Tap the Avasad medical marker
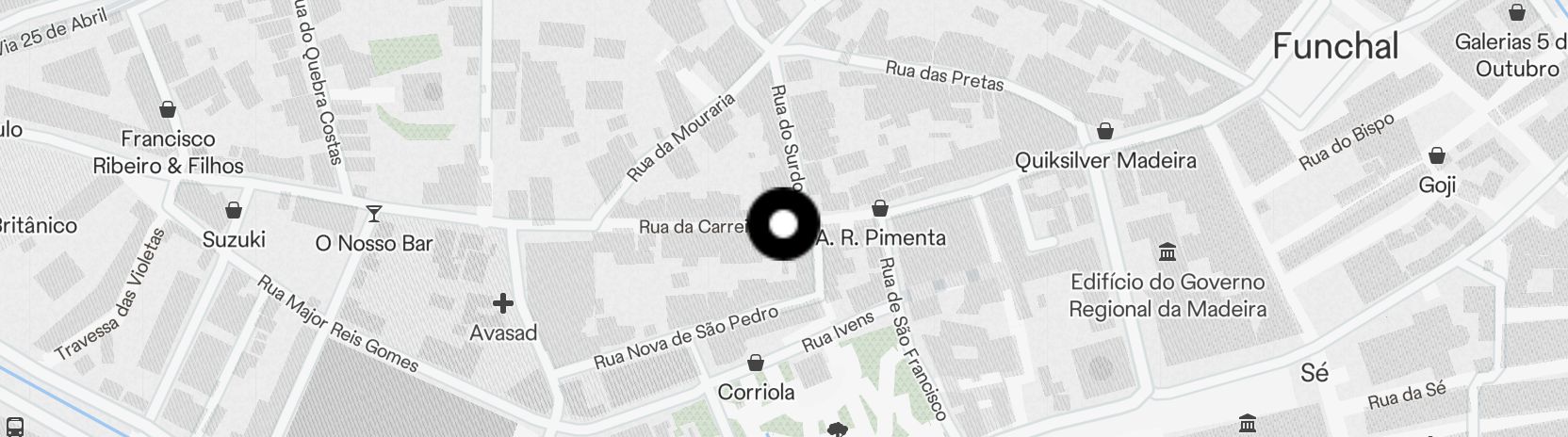 [503, 303]
